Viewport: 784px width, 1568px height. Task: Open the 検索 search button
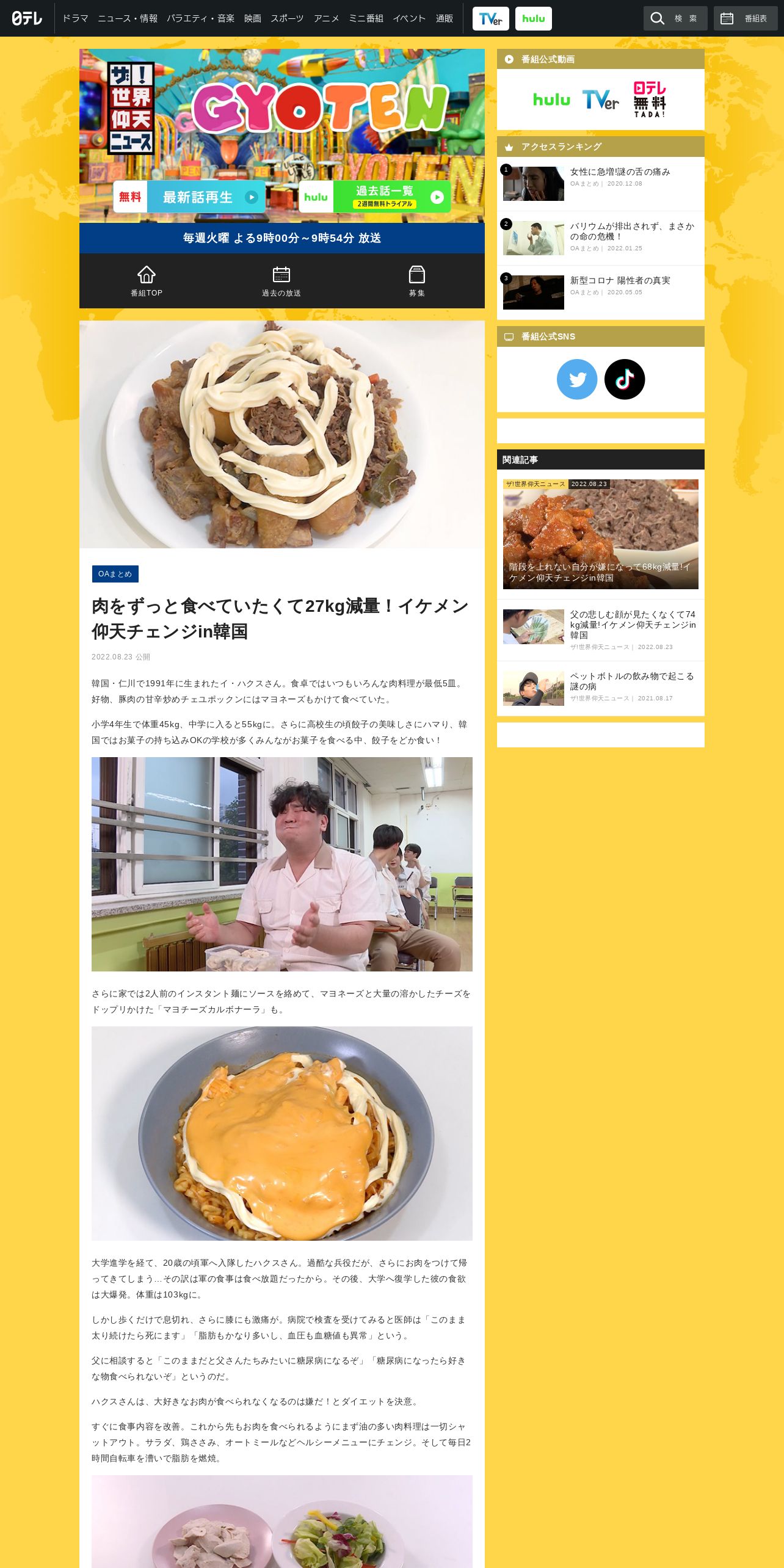(675, 18)
